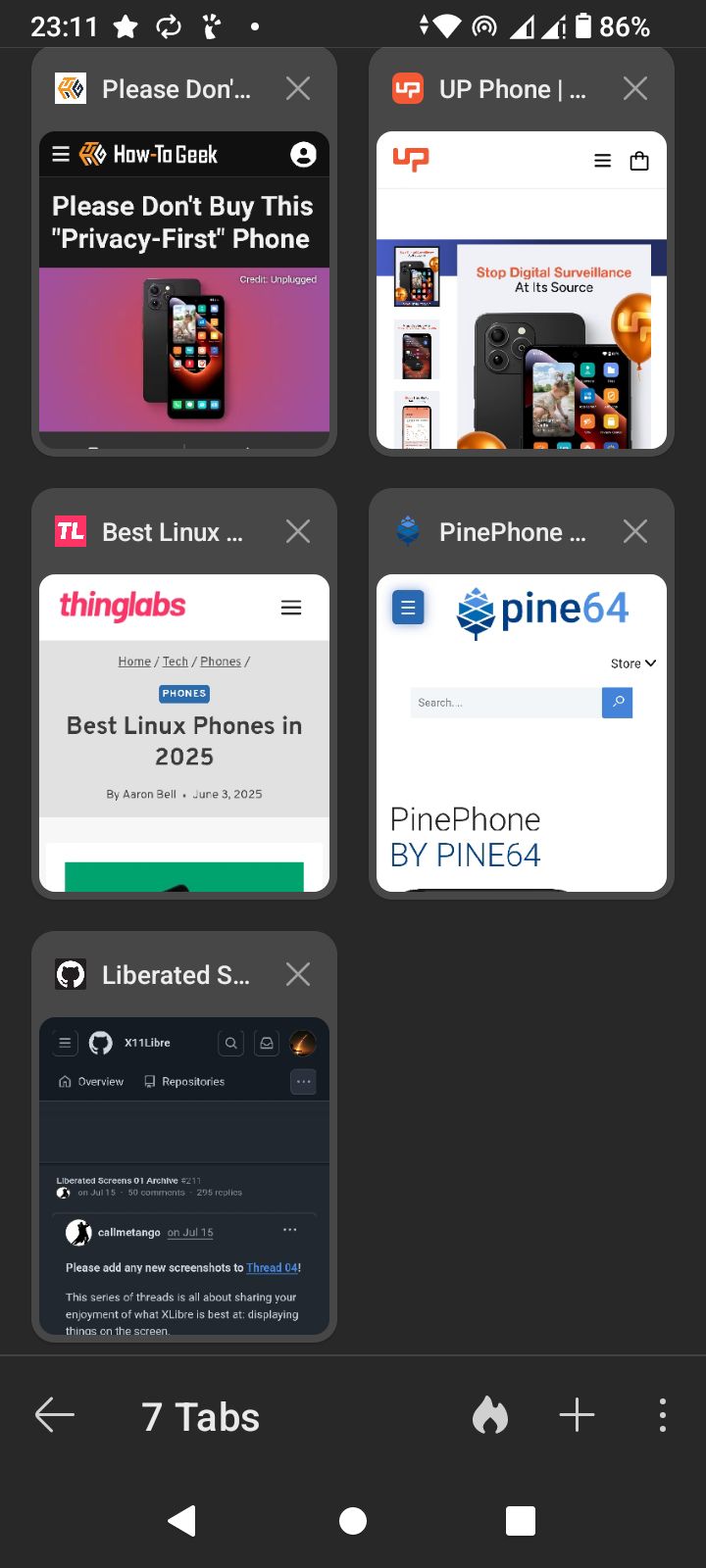
Task: Go to the system home screen
Action: coord(353,1521)
